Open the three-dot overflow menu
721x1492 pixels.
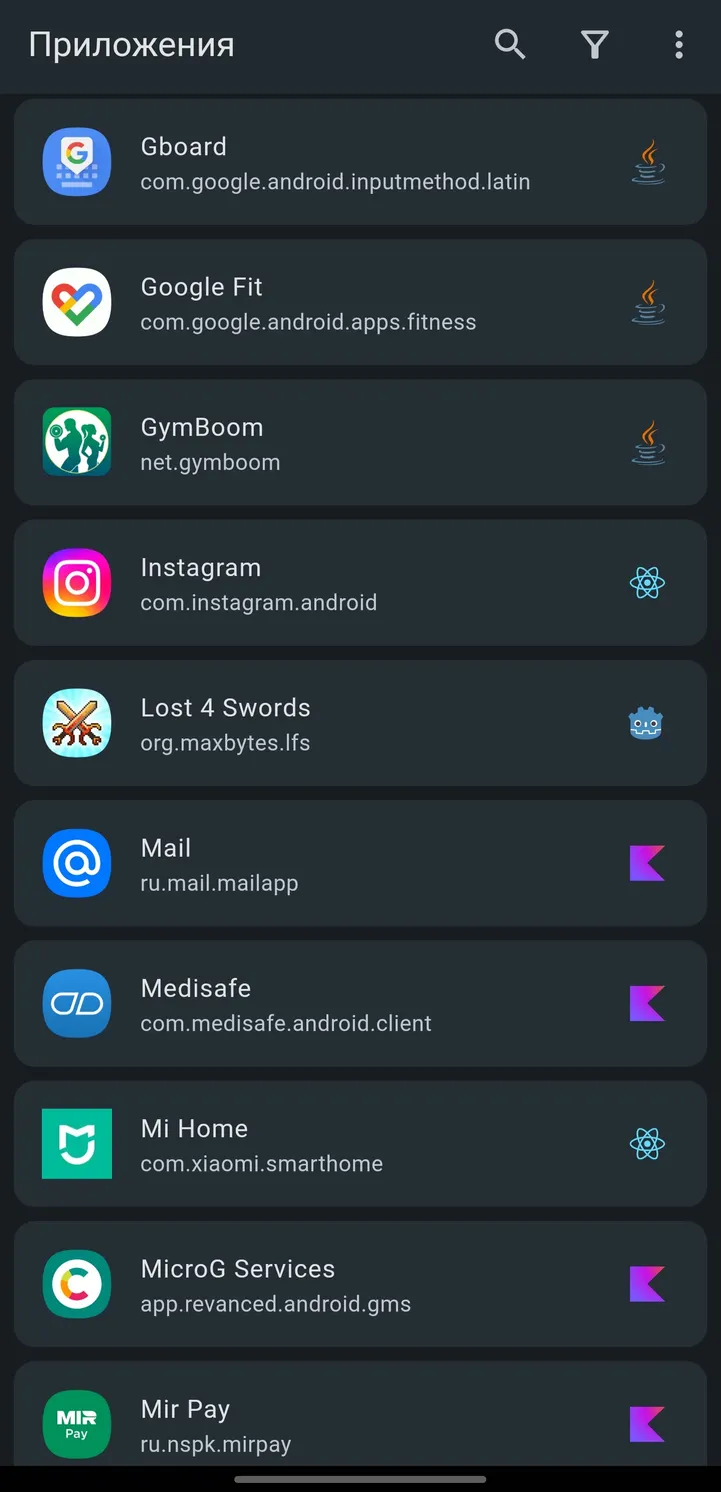click(x=679, y=44)
